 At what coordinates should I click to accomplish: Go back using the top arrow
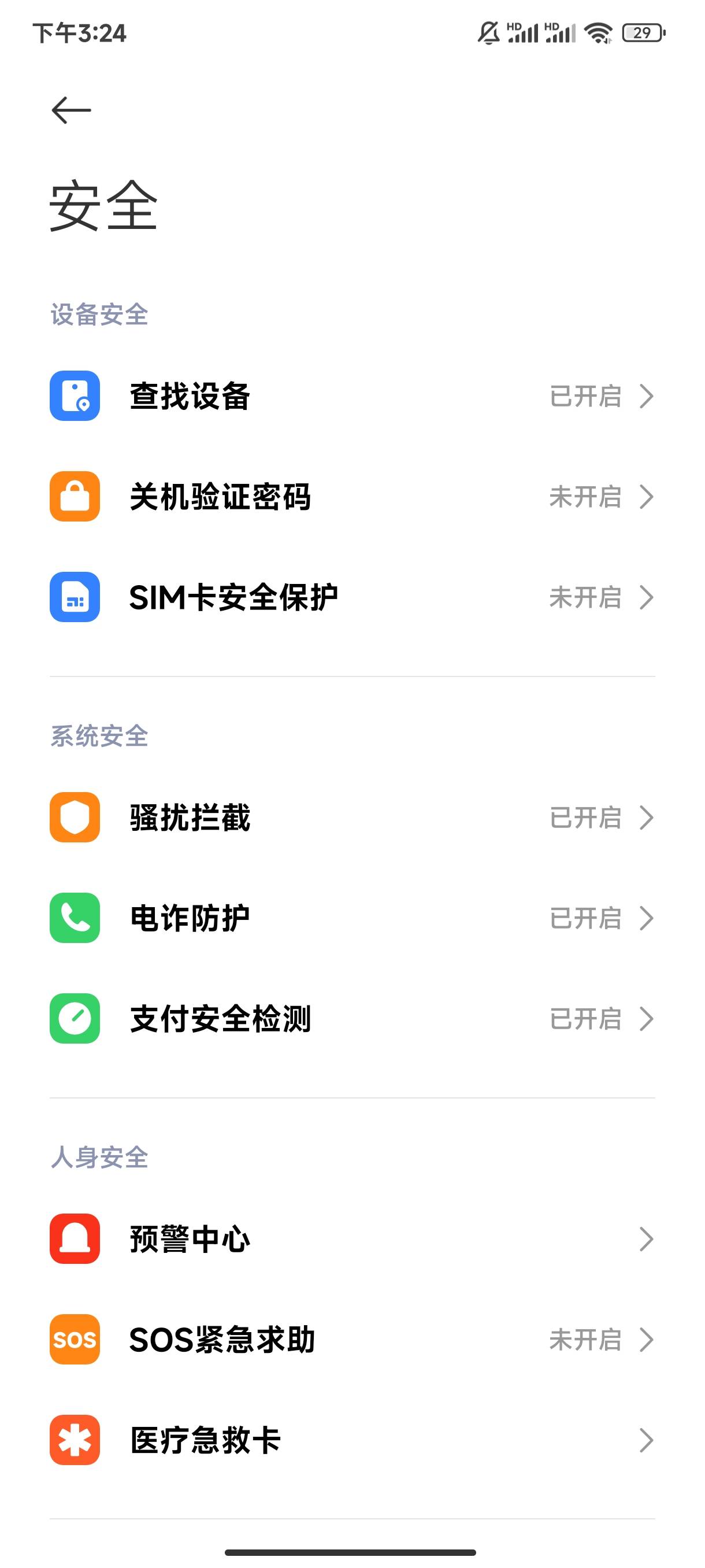71,110
